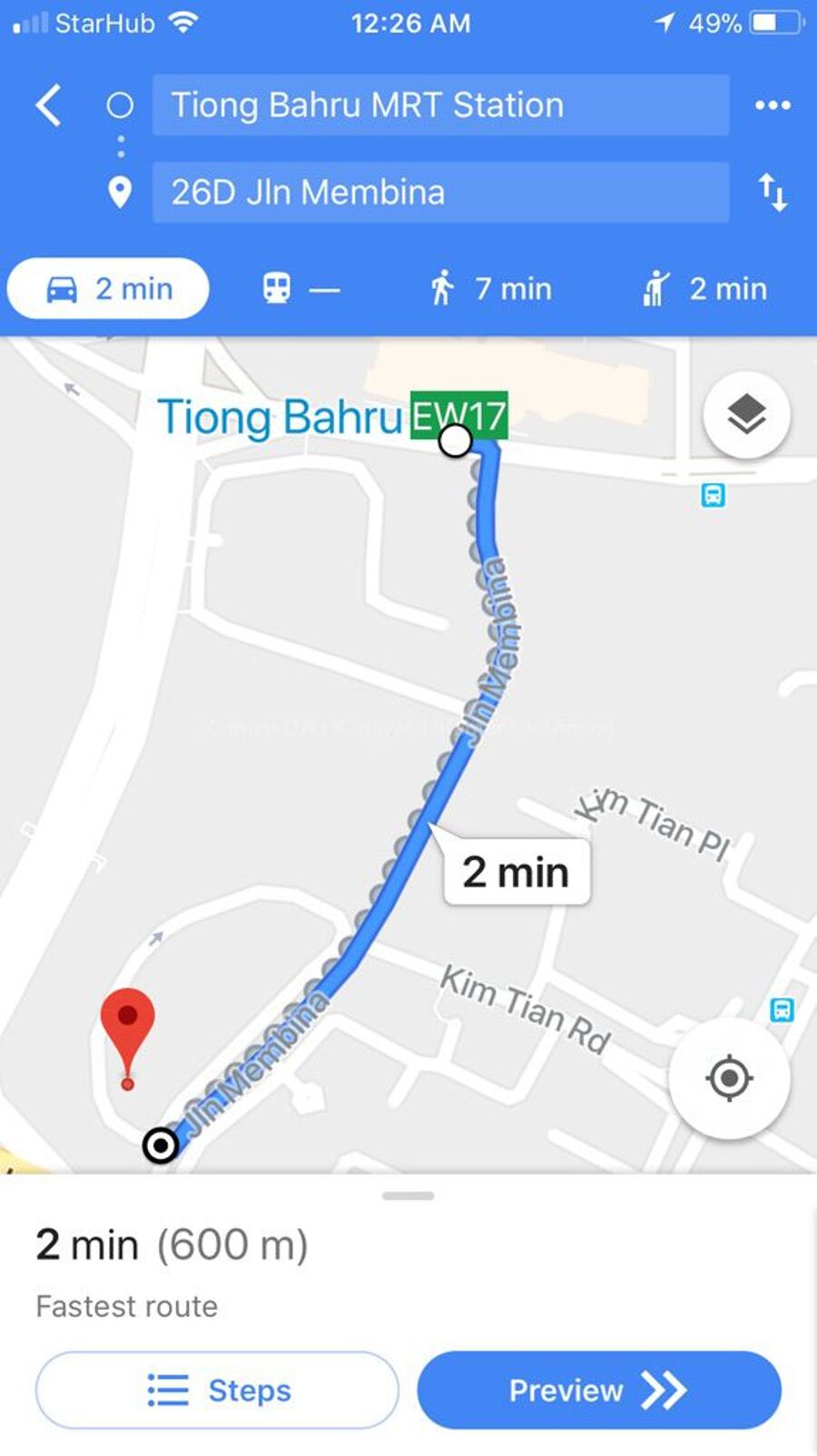The height and width of the screenshot is (1456, 817).
Task: Select the driving mode tab
Action: click(108, 289)
